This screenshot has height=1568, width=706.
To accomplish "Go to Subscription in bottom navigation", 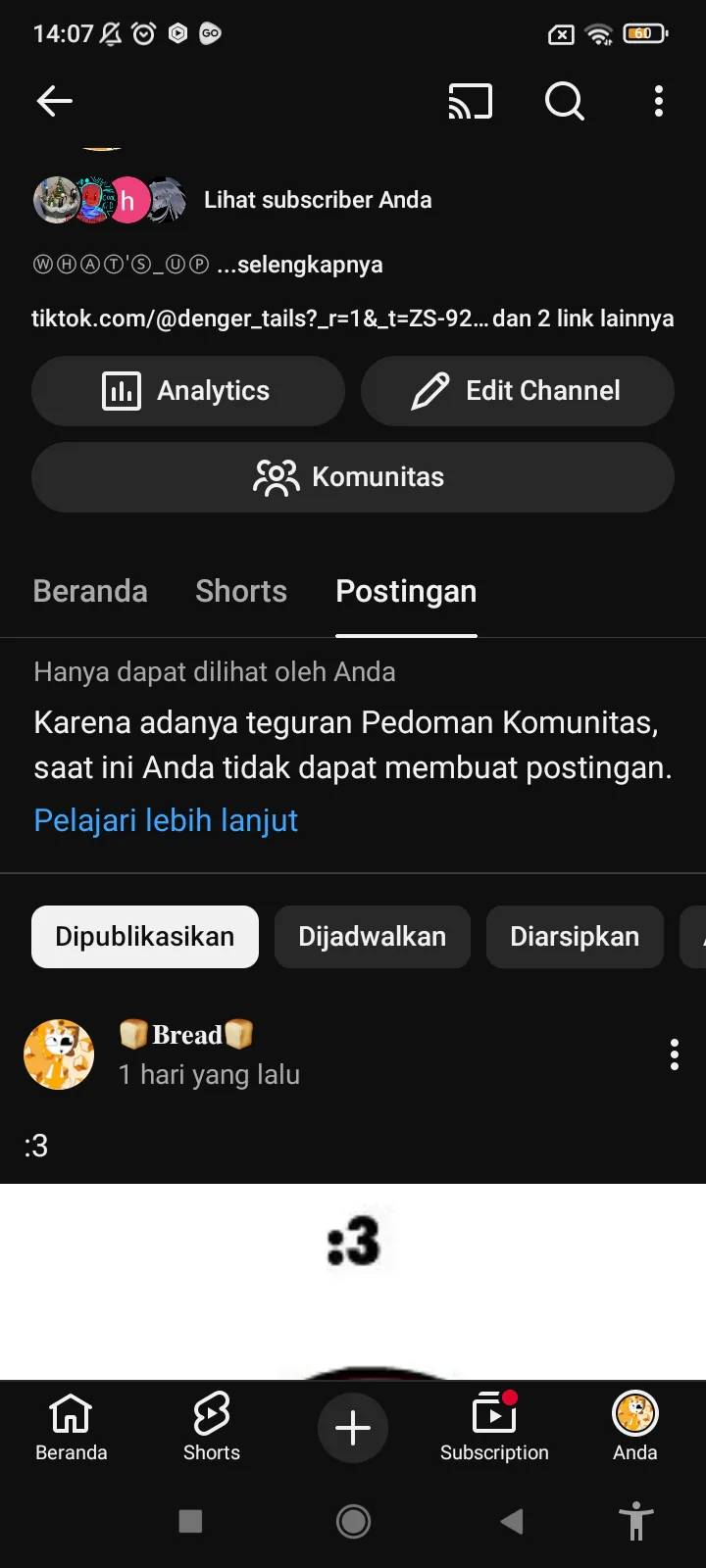I will (494, 1427).
